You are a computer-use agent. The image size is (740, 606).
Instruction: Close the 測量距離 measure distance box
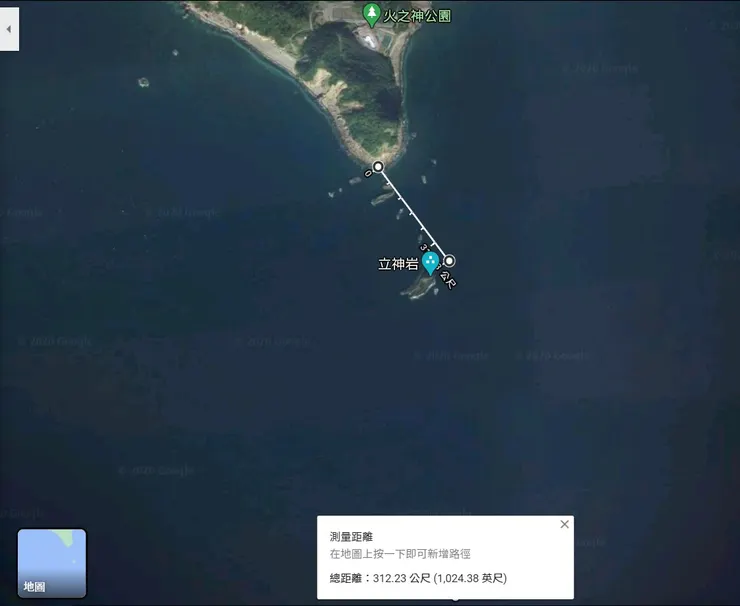tap(564, 524)
